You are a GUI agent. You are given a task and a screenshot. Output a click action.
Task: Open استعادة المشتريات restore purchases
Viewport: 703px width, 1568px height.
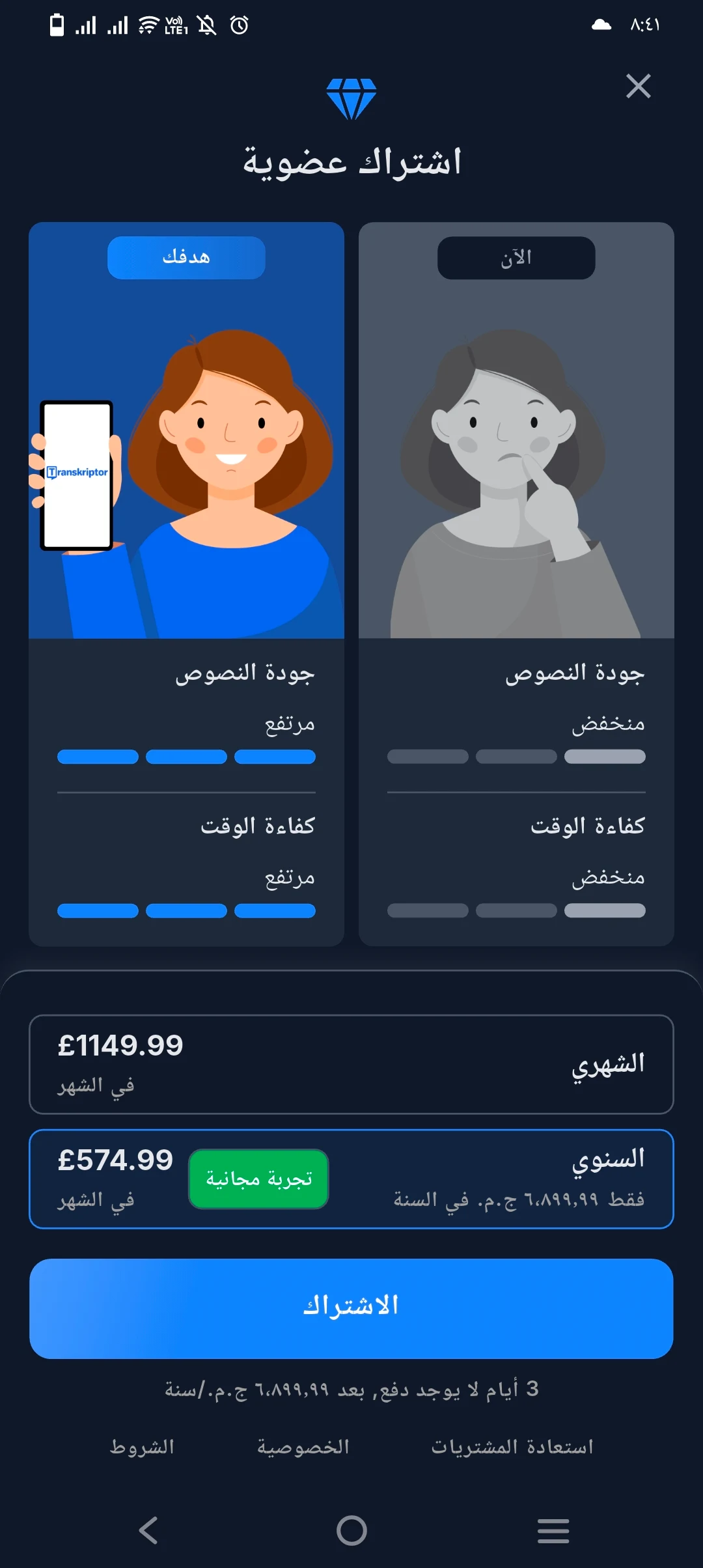[x=512, y=1447]
